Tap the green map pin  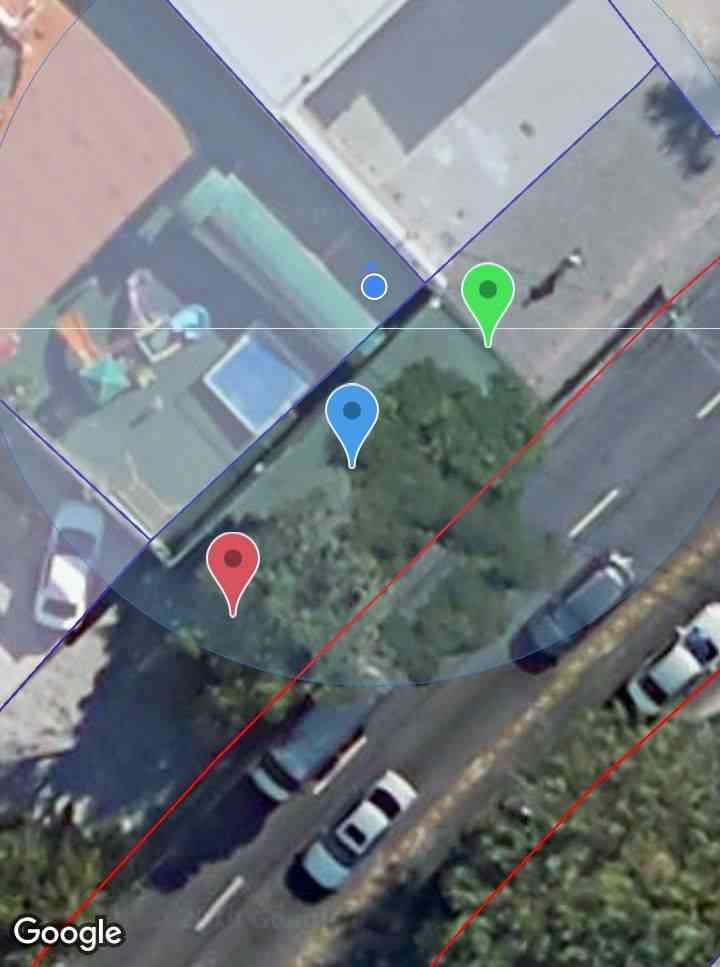[488, 293]
